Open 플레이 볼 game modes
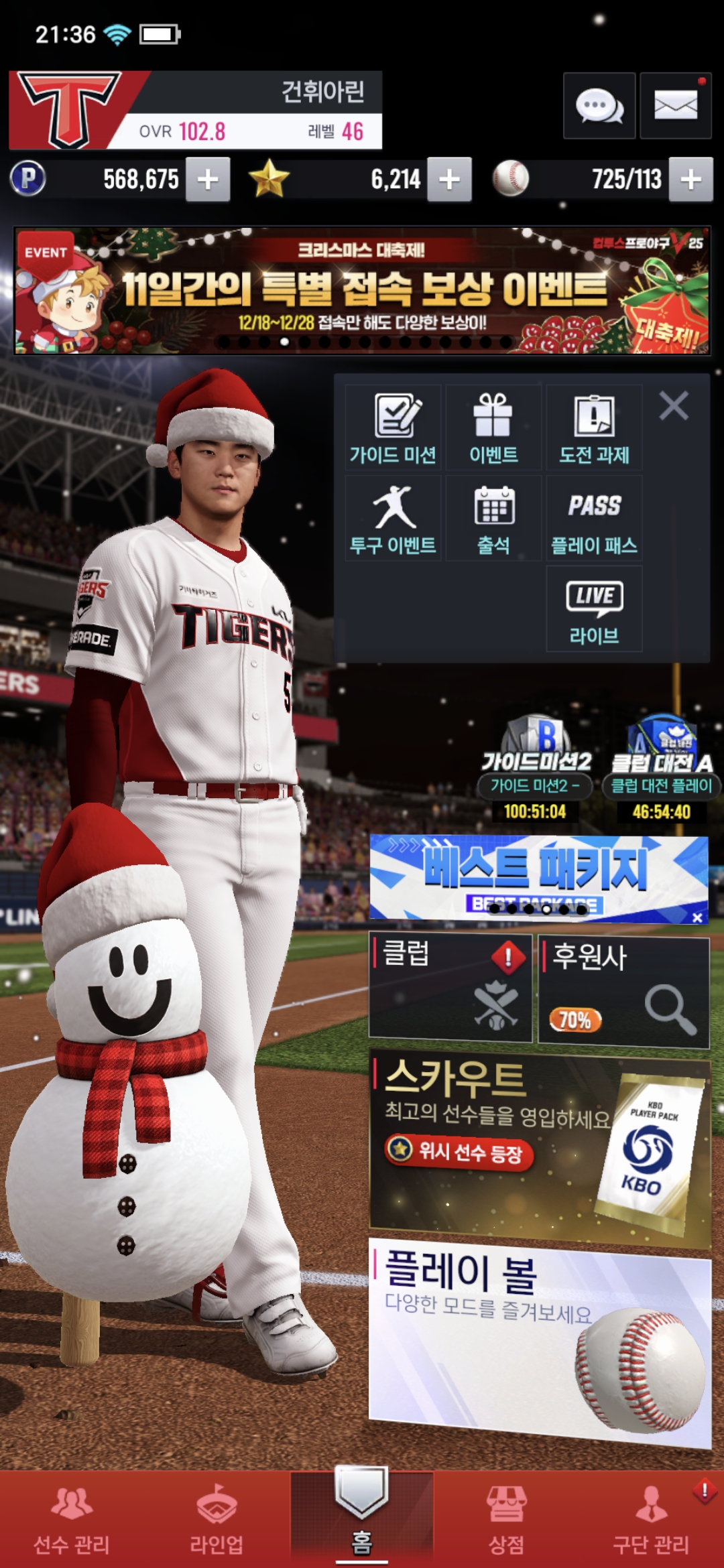724x1568 pixels. tap(540, 1340)
